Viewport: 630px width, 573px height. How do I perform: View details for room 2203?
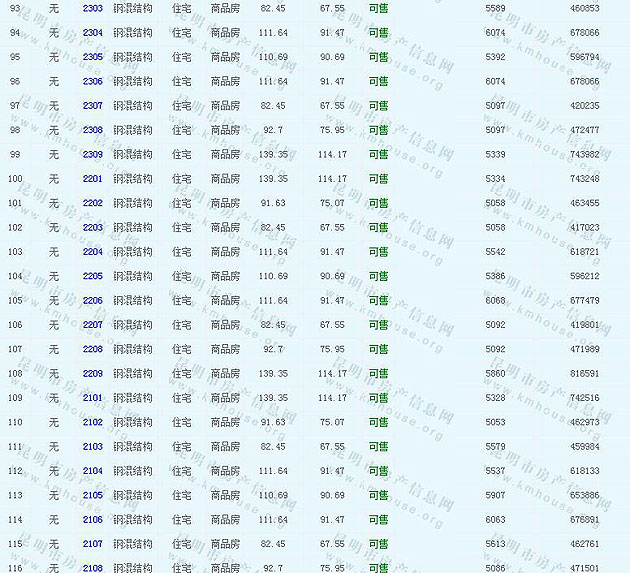click(x=92, y=228)
